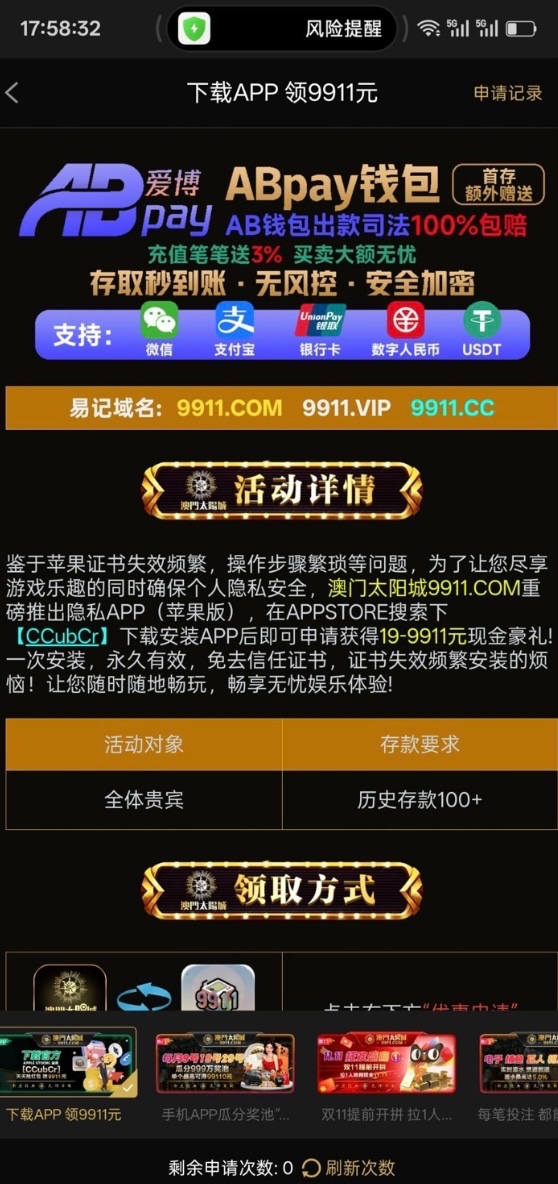This screenshot has height=1184, width=558.
Task: Go back using the top-left arrow
Action: [12, 93]
